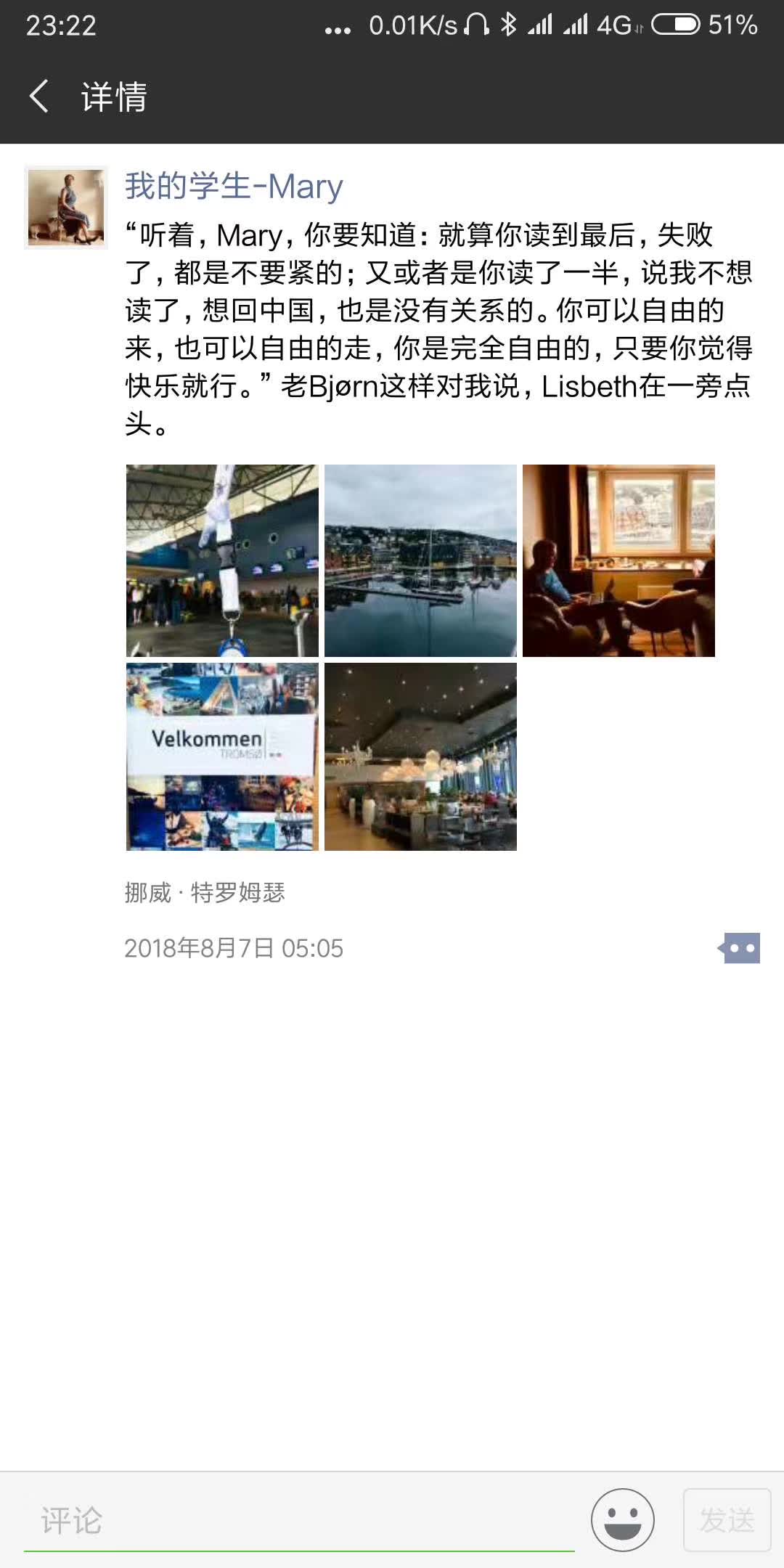
Task: Open the 我的学生-Mary username link
Action: pyautogui.click(x=233, y=187)
